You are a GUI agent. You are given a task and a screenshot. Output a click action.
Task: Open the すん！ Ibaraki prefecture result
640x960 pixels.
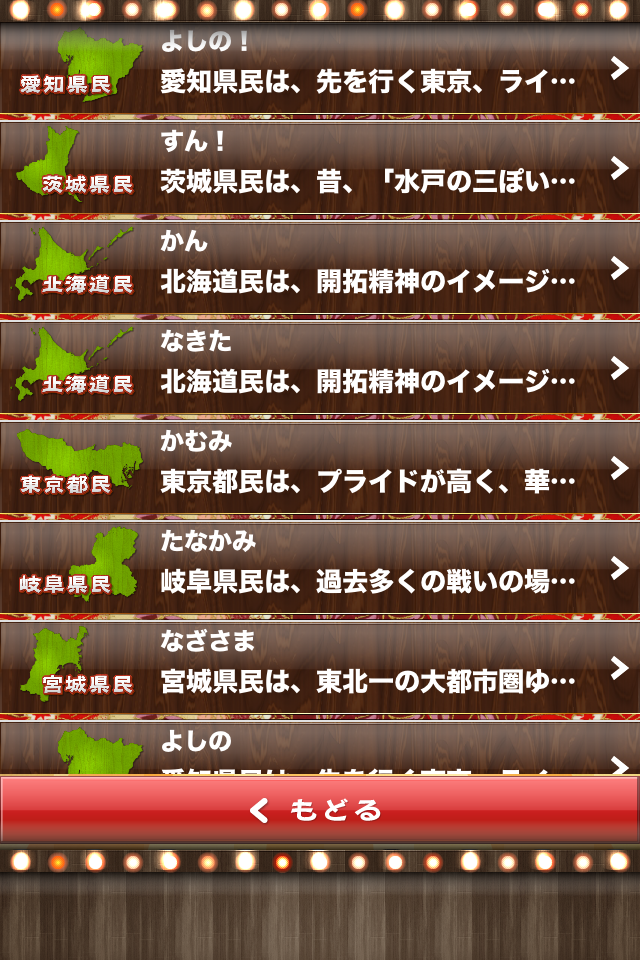click(320, 167)
